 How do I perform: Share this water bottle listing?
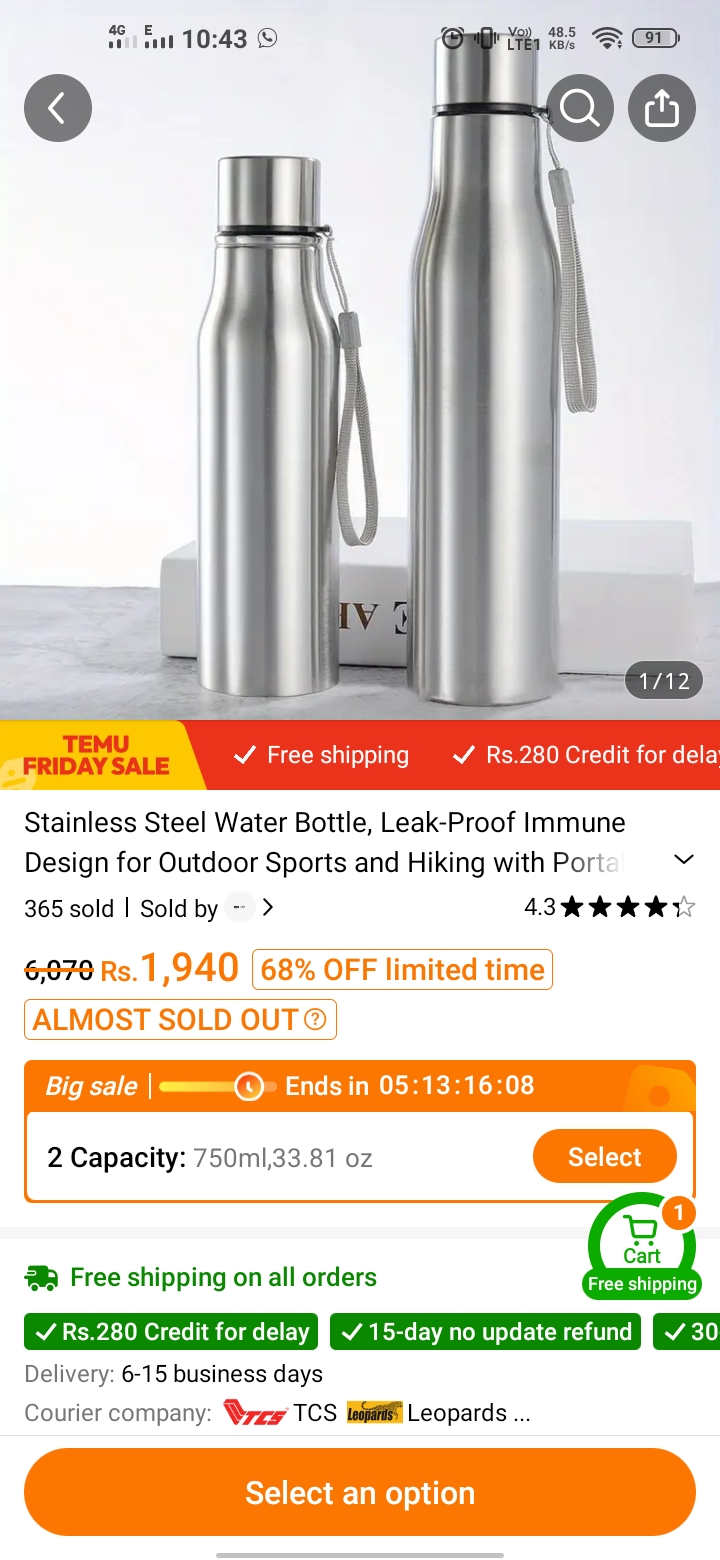point(661,108)
